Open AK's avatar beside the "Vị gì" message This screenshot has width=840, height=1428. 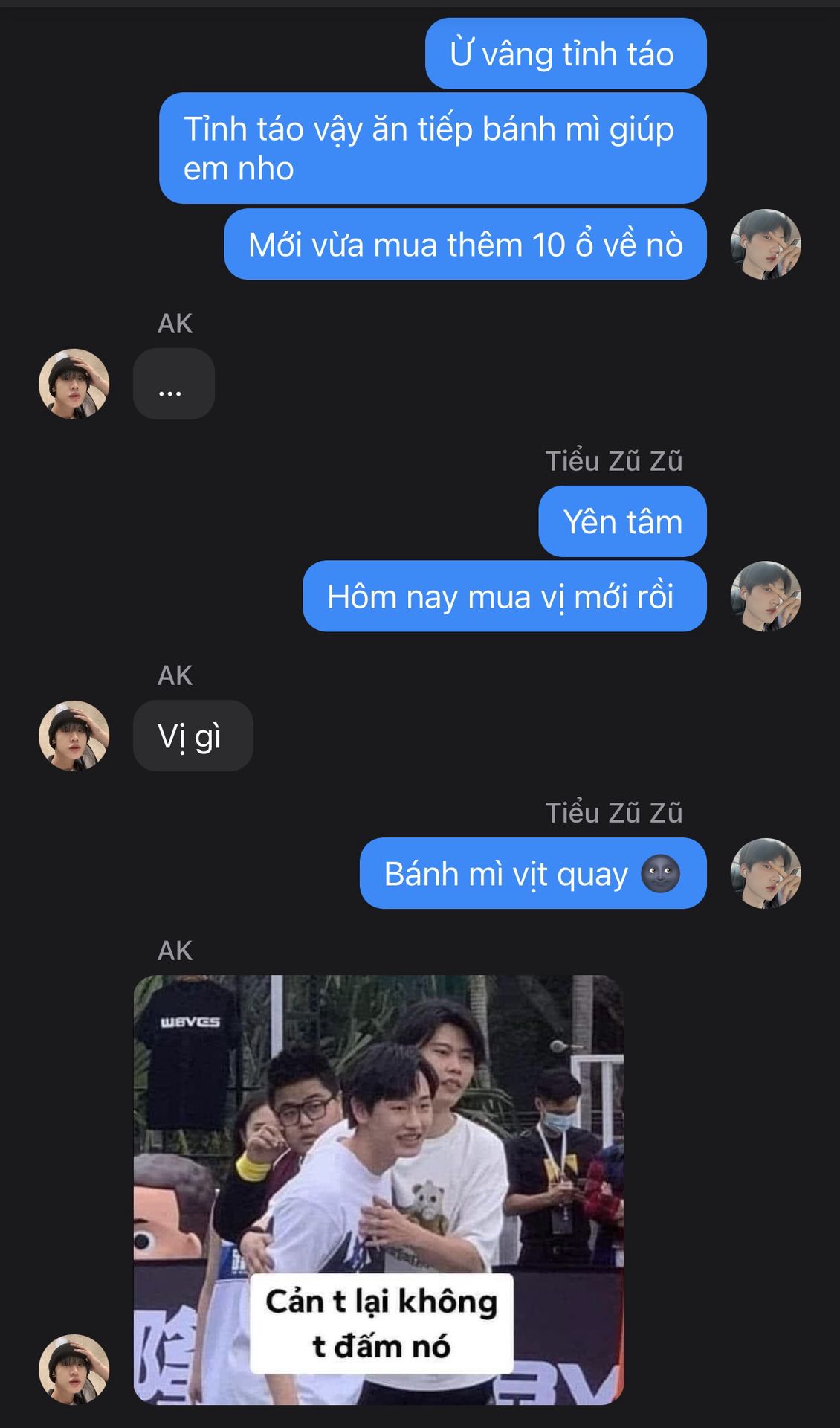(x=74, y=736)
